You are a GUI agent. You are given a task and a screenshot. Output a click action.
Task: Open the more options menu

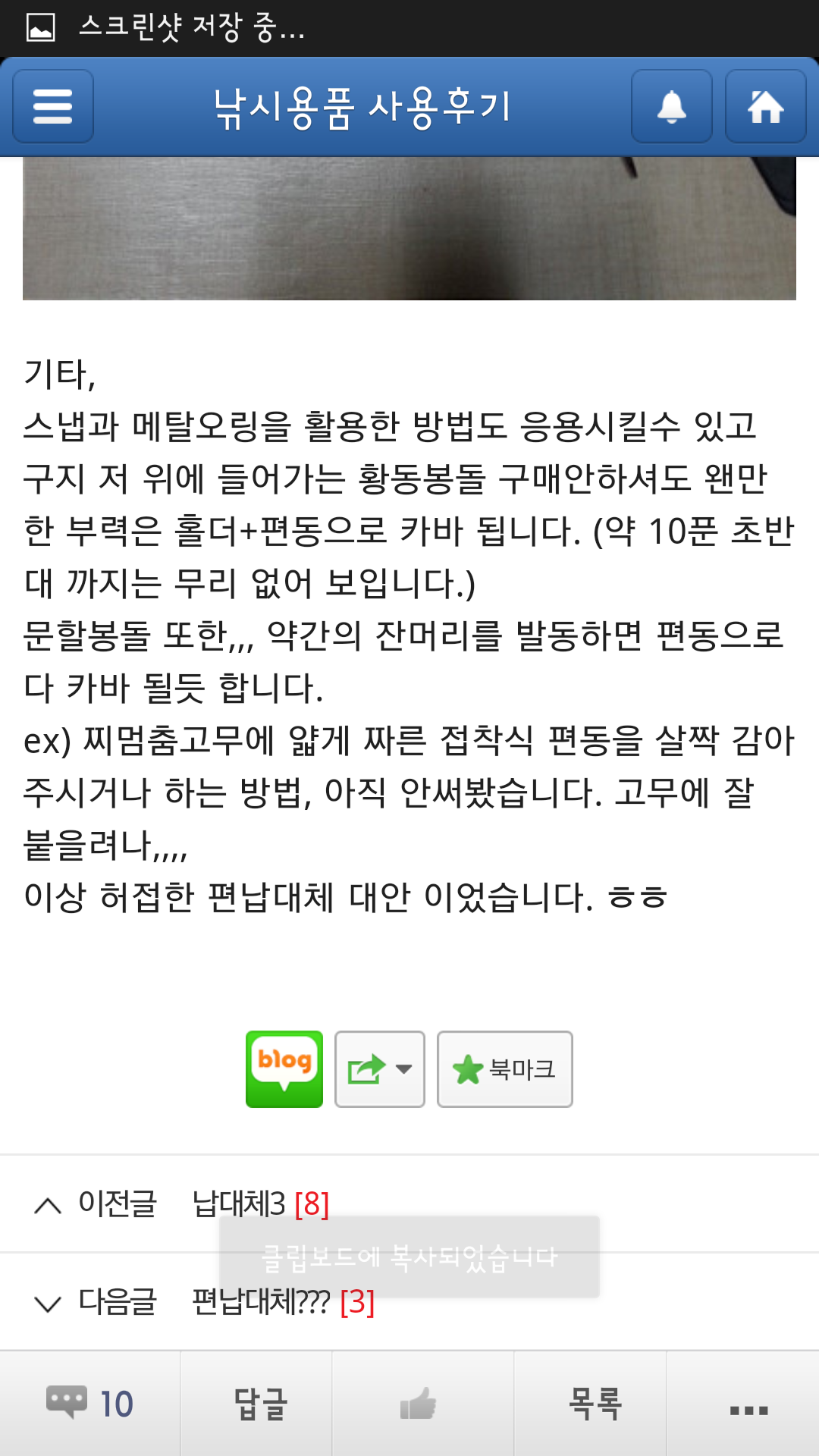click(x=748, y=1410)
